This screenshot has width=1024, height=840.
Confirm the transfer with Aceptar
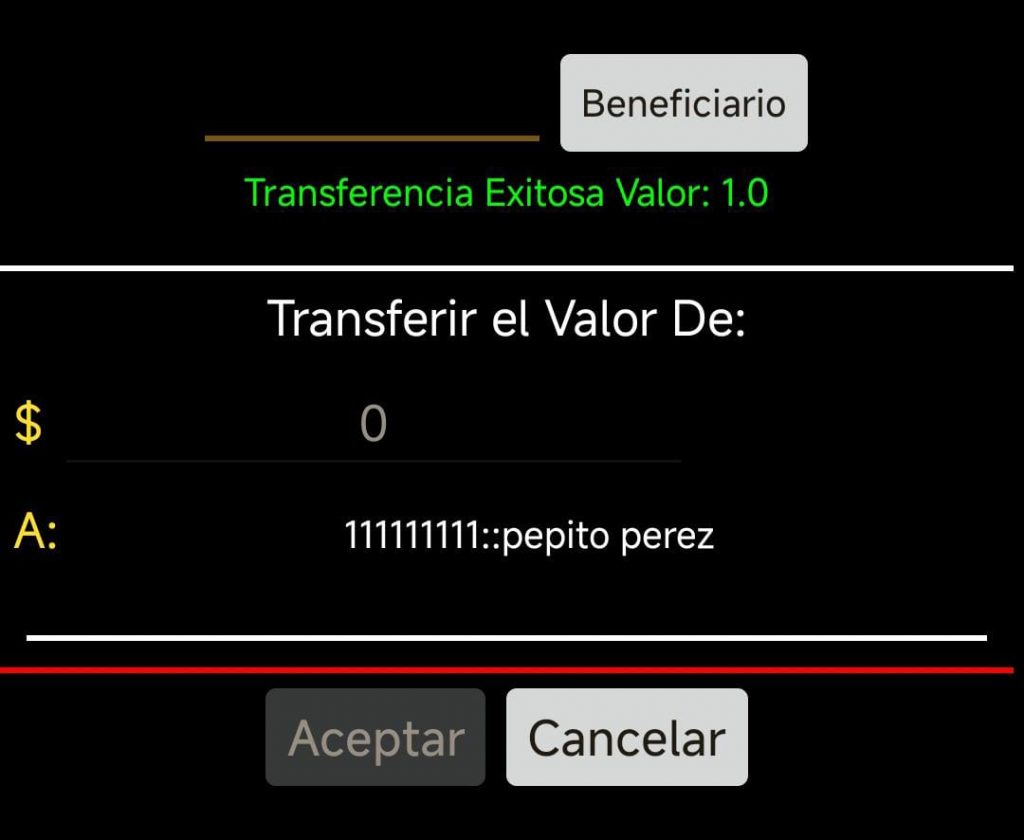click(375, 738)
